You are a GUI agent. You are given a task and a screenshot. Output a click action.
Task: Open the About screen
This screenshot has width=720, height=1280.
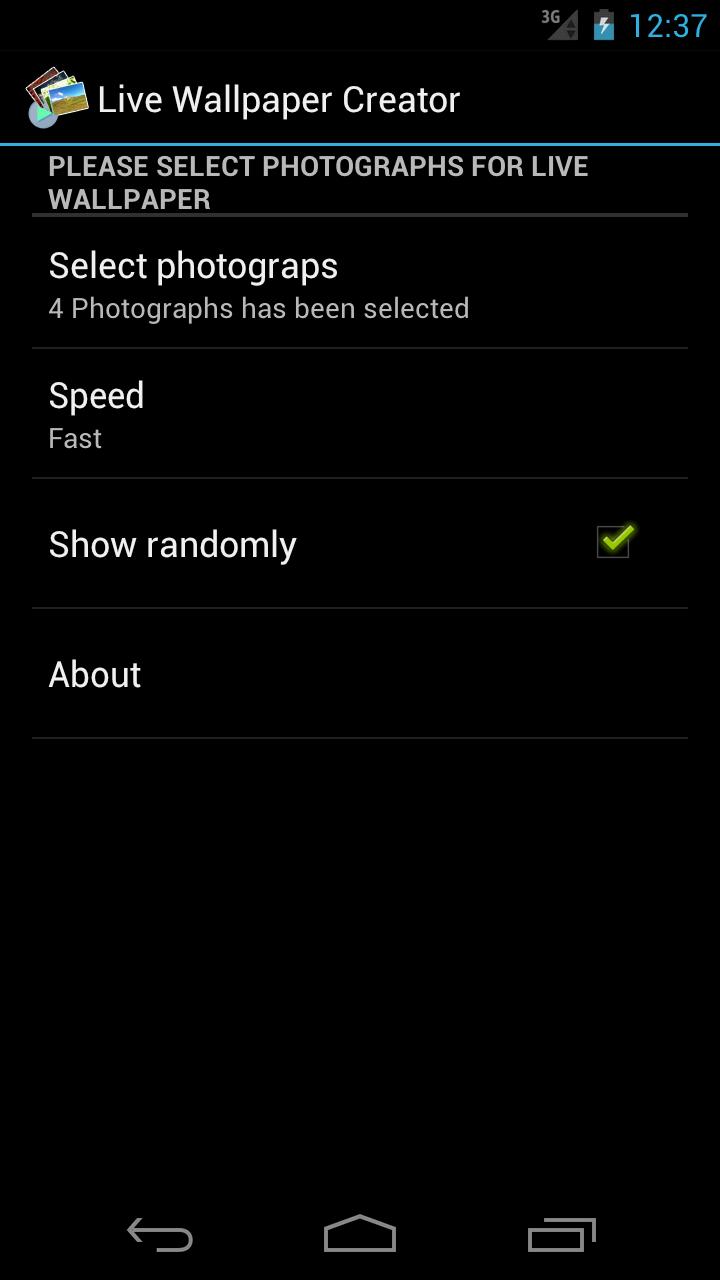(360, 674)
